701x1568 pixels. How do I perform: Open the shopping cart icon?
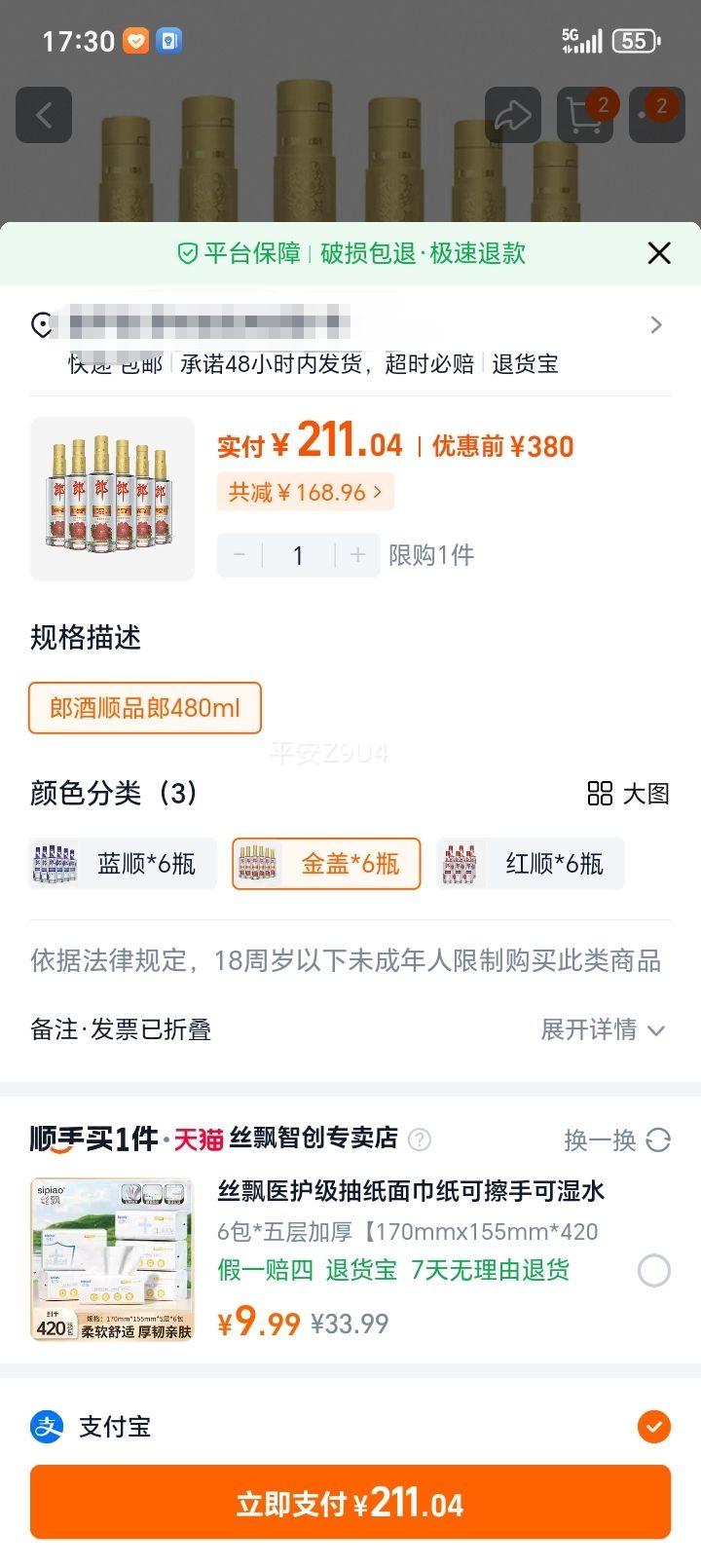pyautogui.click(x=584, y=114)
